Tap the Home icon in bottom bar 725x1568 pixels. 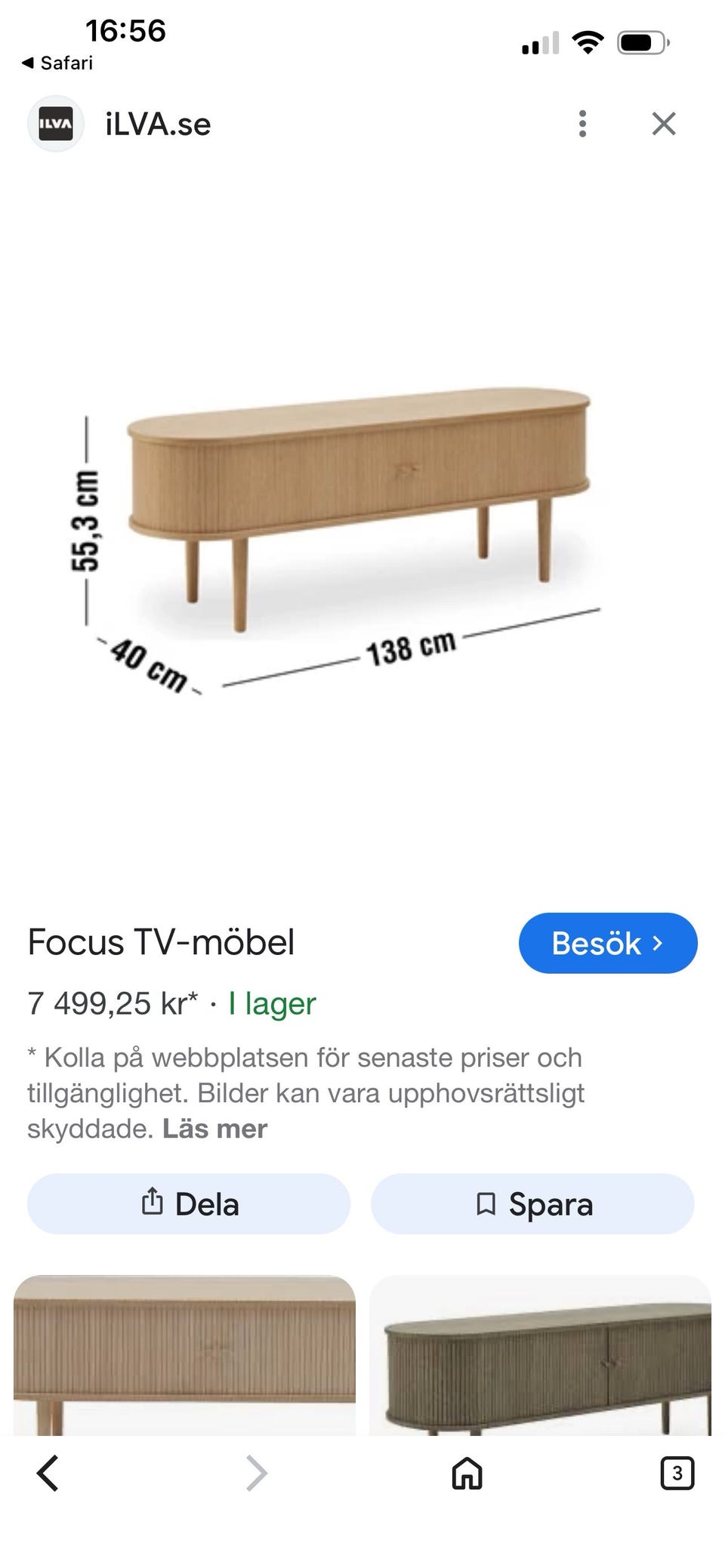pos(468,1474)
